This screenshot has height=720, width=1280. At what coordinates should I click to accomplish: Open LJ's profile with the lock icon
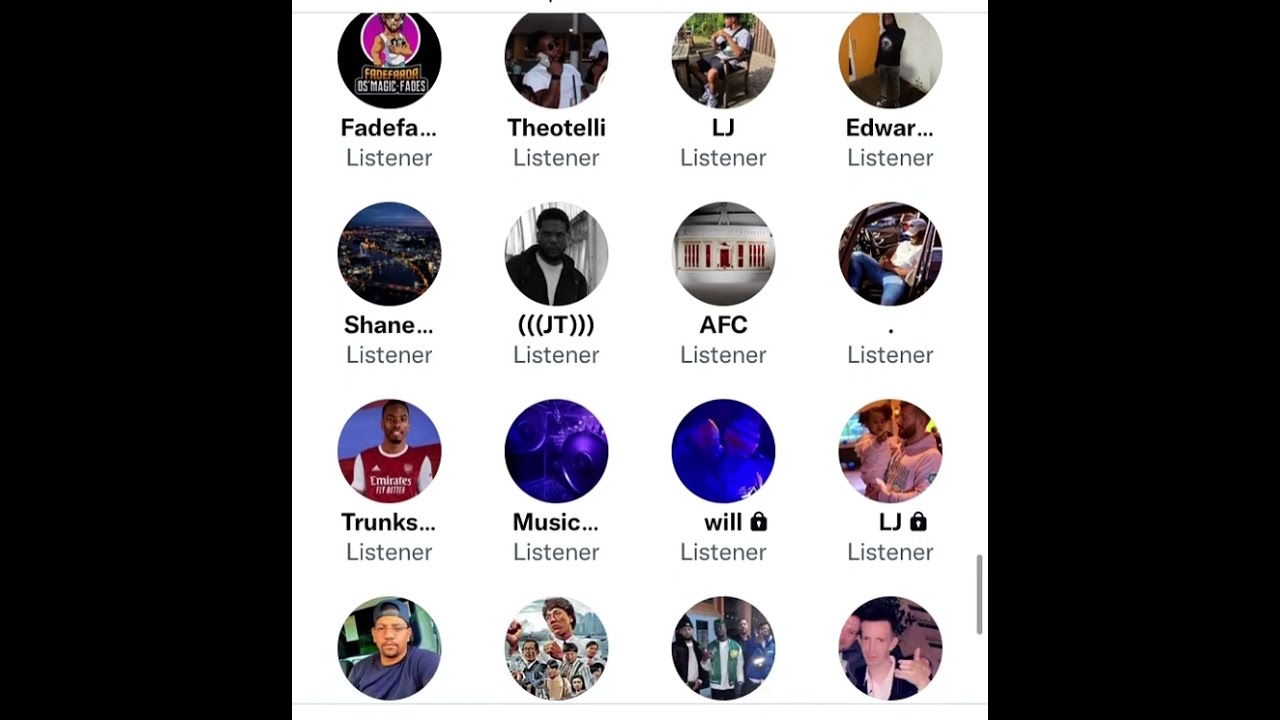(x=890, y=451)
